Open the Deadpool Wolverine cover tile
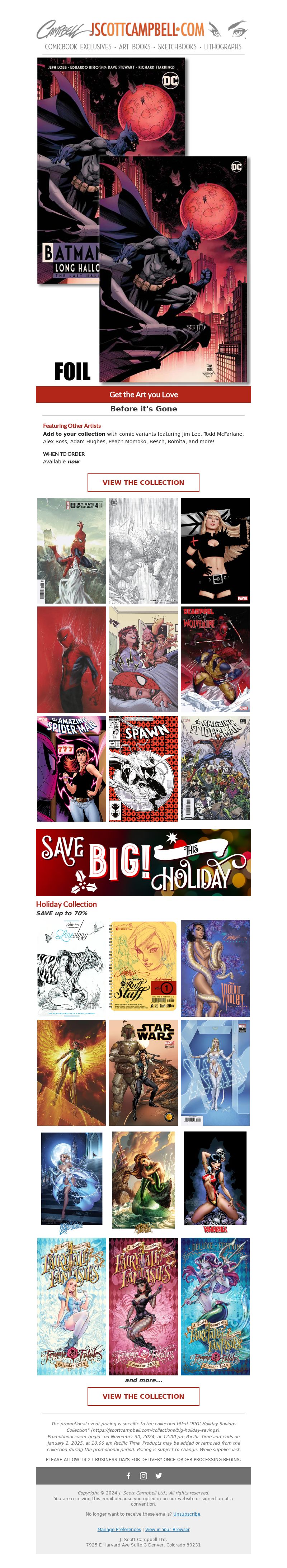Viewport: 287px width, 1568px height. click(x=215, y=658)
